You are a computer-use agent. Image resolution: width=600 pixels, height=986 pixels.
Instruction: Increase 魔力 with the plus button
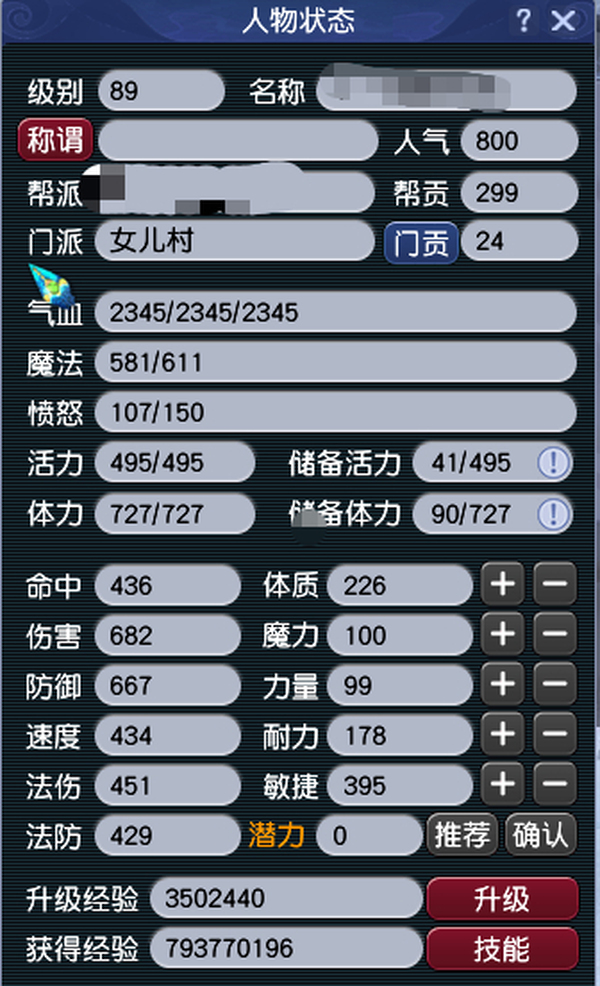tap(504, 635)
